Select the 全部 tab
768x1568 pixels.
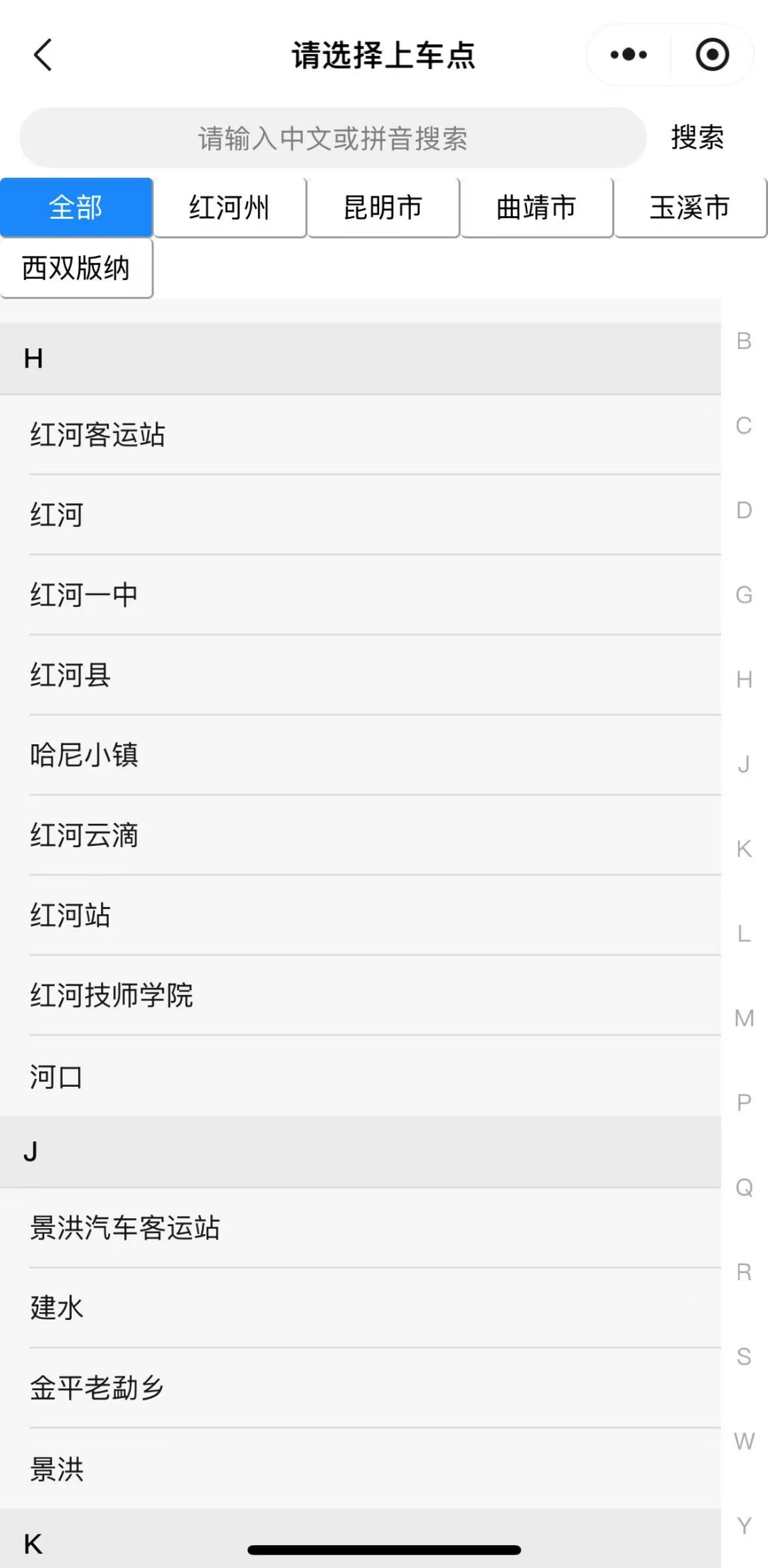coord(76,208)
